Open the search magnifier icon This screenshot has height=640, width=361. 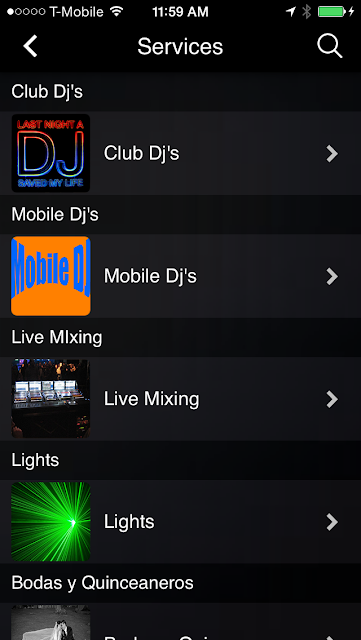point(329,46)
